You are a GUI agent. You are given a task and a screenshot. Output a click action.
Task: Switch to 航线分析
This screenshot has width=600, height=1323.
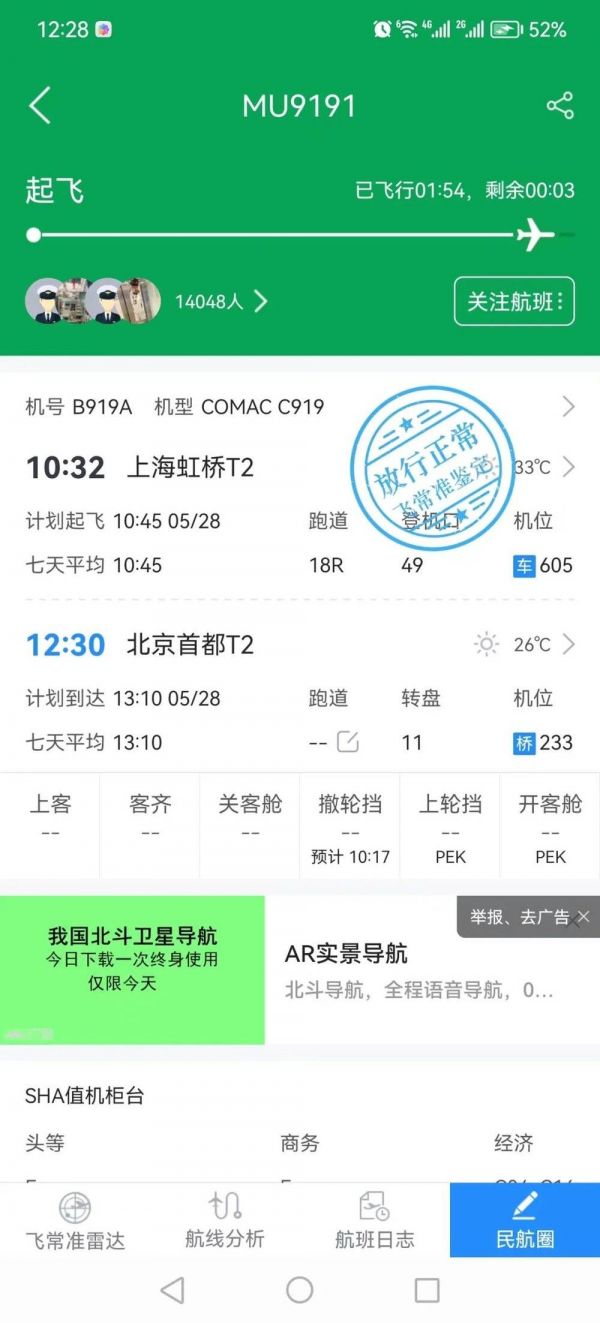tap(225, 1221)
